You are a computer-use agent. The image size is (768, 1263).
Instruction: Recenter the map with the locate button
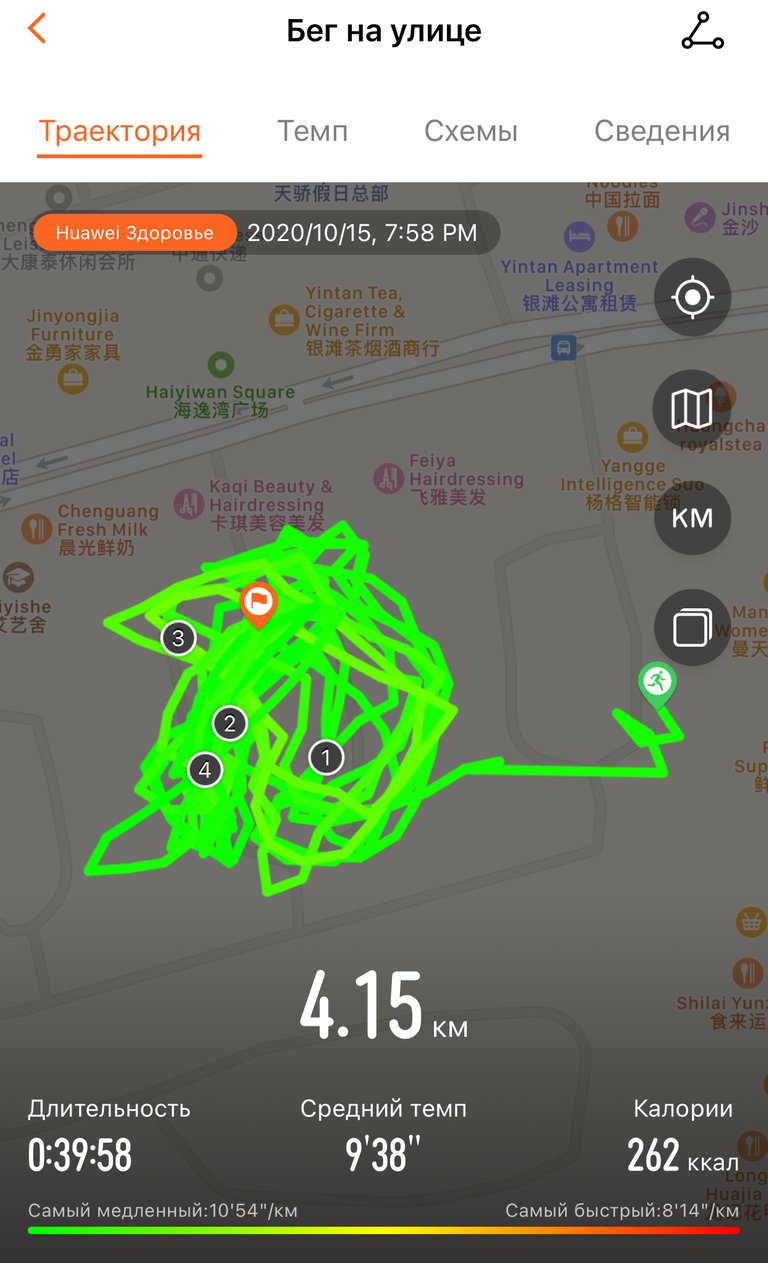click(692, 298)
